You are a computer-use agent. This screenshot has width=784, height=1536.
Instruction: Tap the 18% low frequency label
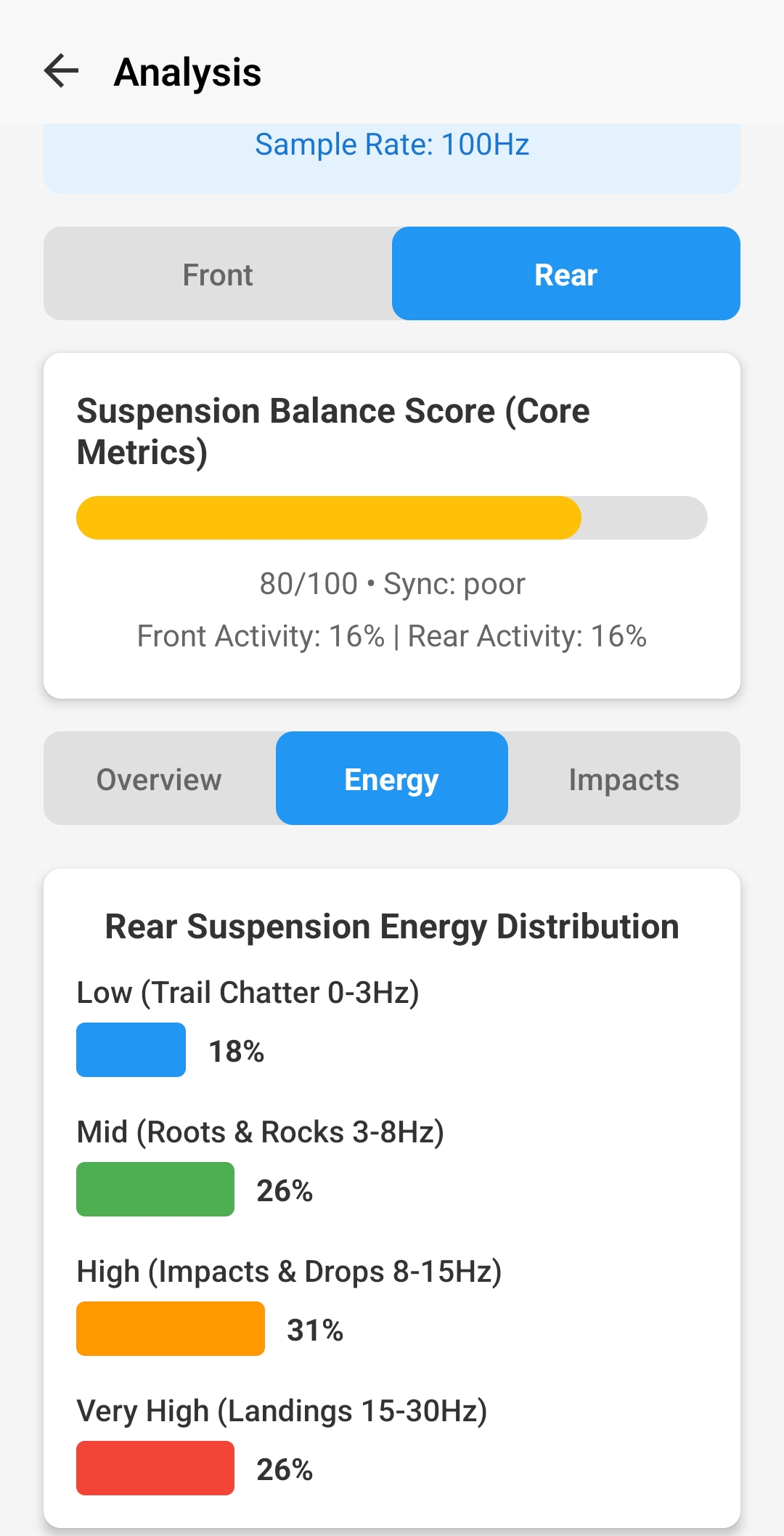point(237,1049)
